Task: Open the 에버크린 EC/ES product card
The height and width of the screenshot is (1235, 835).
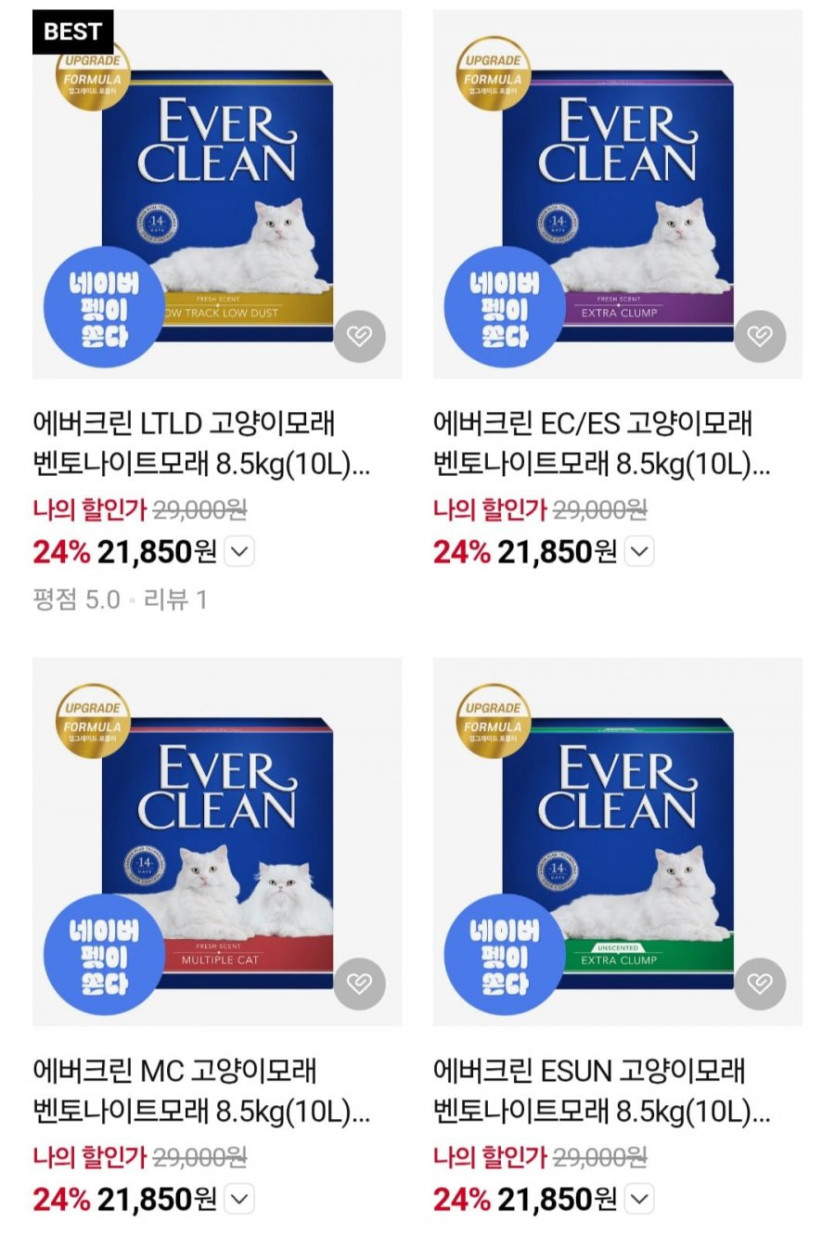Action: pos(617,195)
